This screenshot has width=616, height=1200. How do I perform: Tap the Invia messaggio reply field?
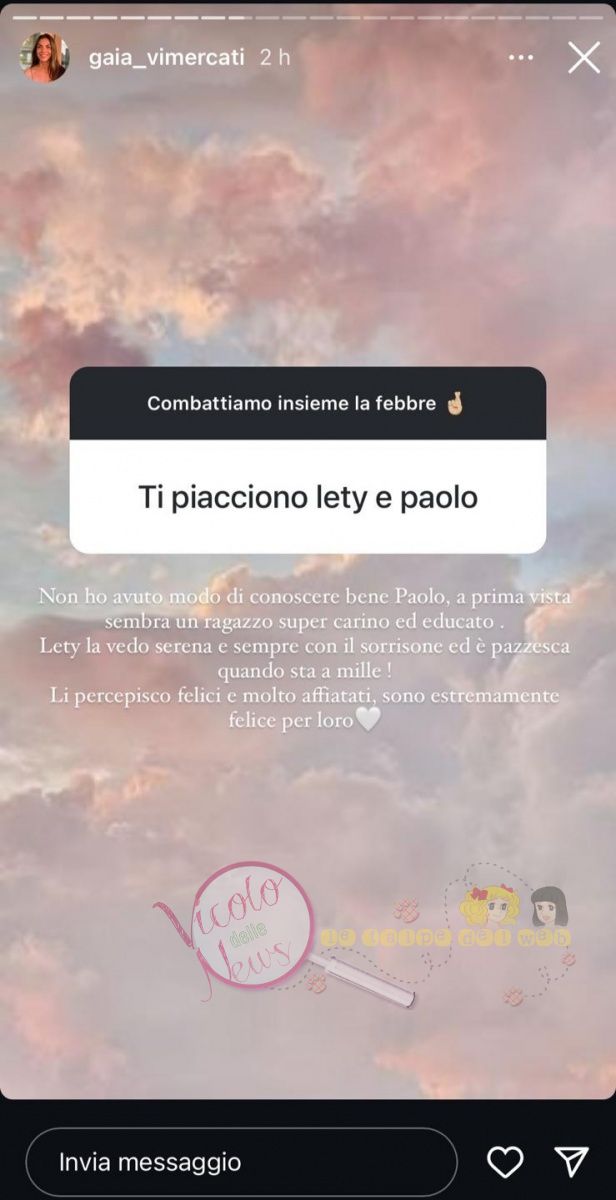(240, 1162)
